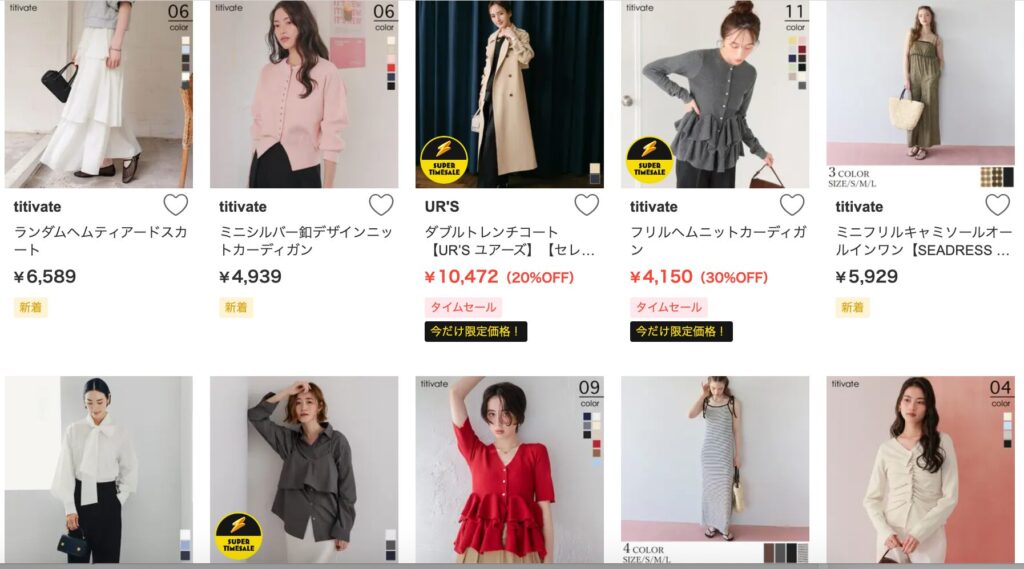Favorite the フリルヘムニットカーディガン item
The image size is (1024, 569).
point(792,205)
